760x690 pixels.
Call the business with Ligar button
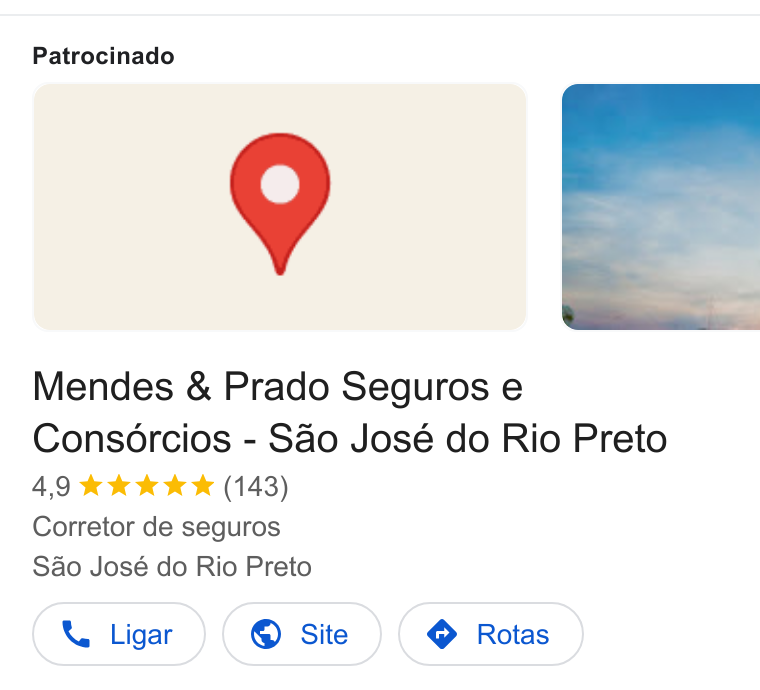[x=119, y=634]
